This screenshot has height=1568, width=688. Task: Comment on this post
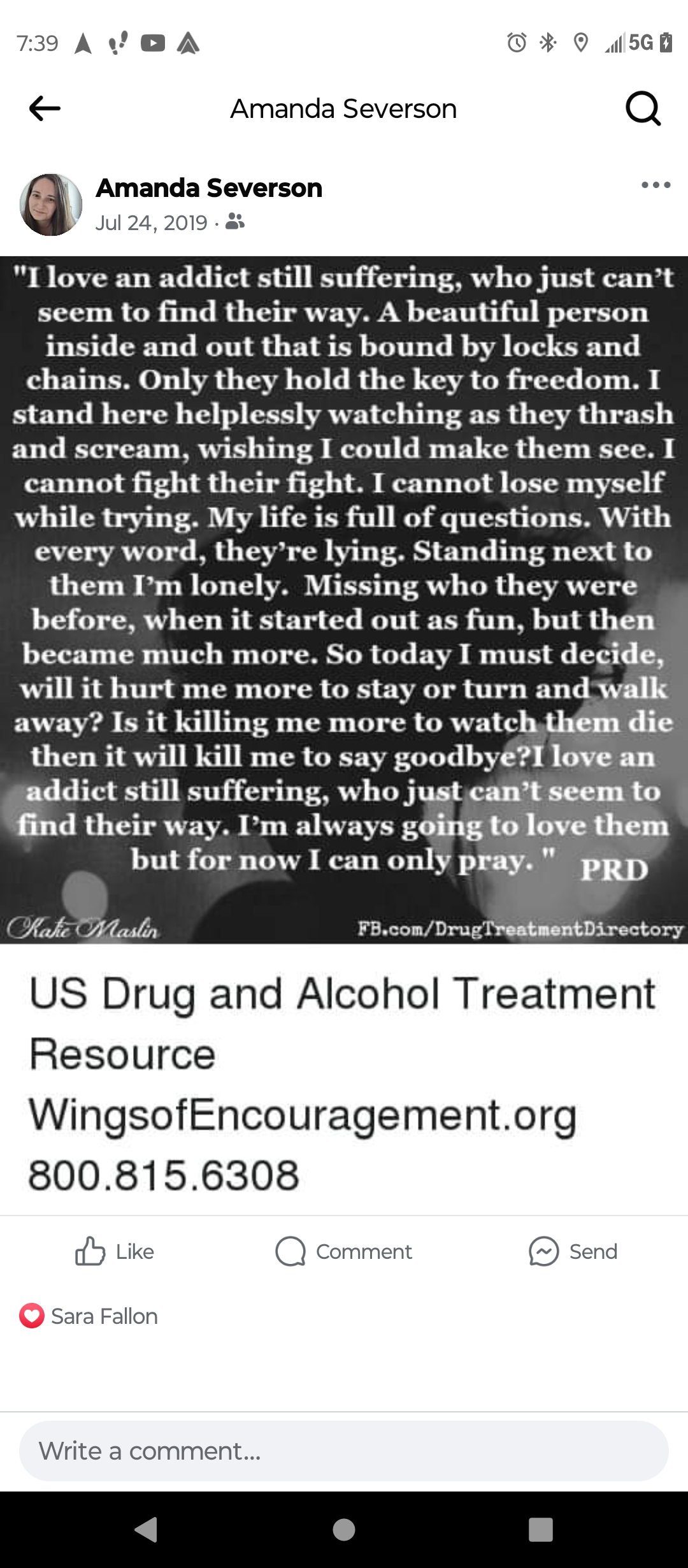[x=344, y=1251]
